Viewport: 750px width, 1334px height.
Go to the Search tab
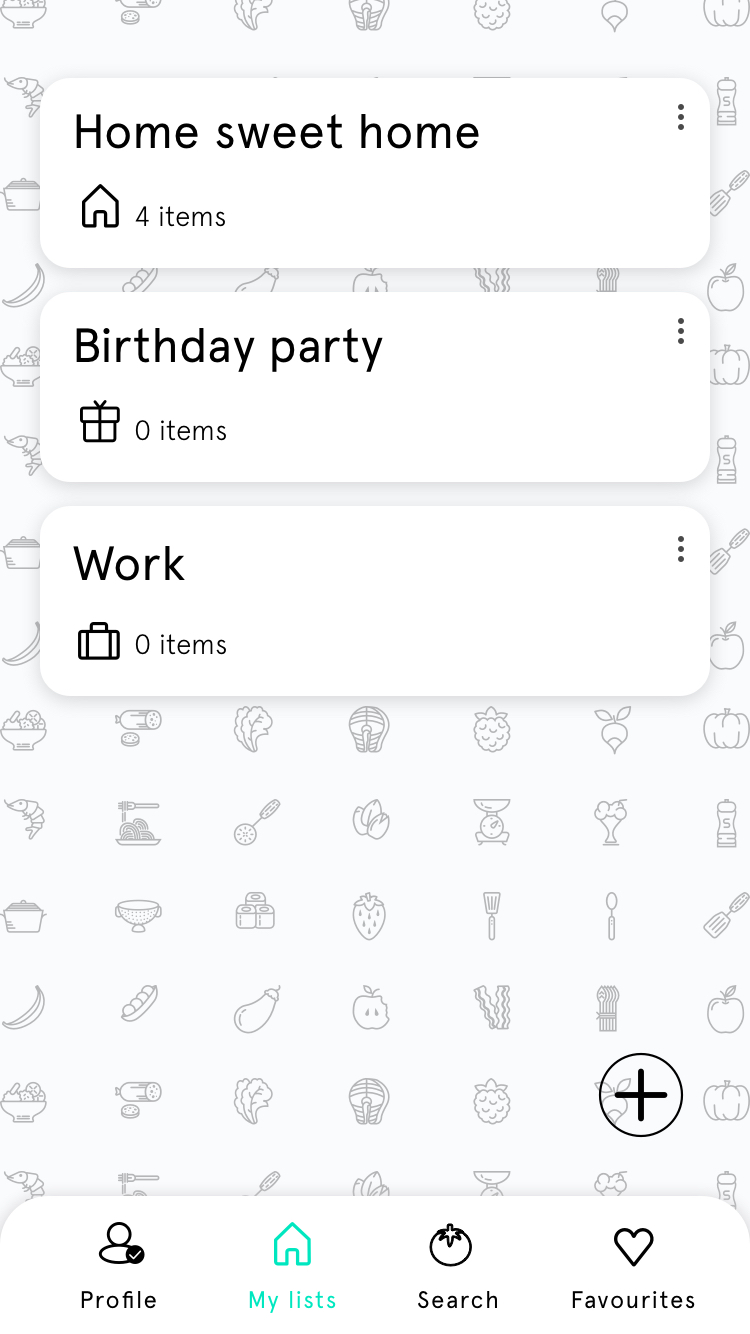tap(457, 1265)
